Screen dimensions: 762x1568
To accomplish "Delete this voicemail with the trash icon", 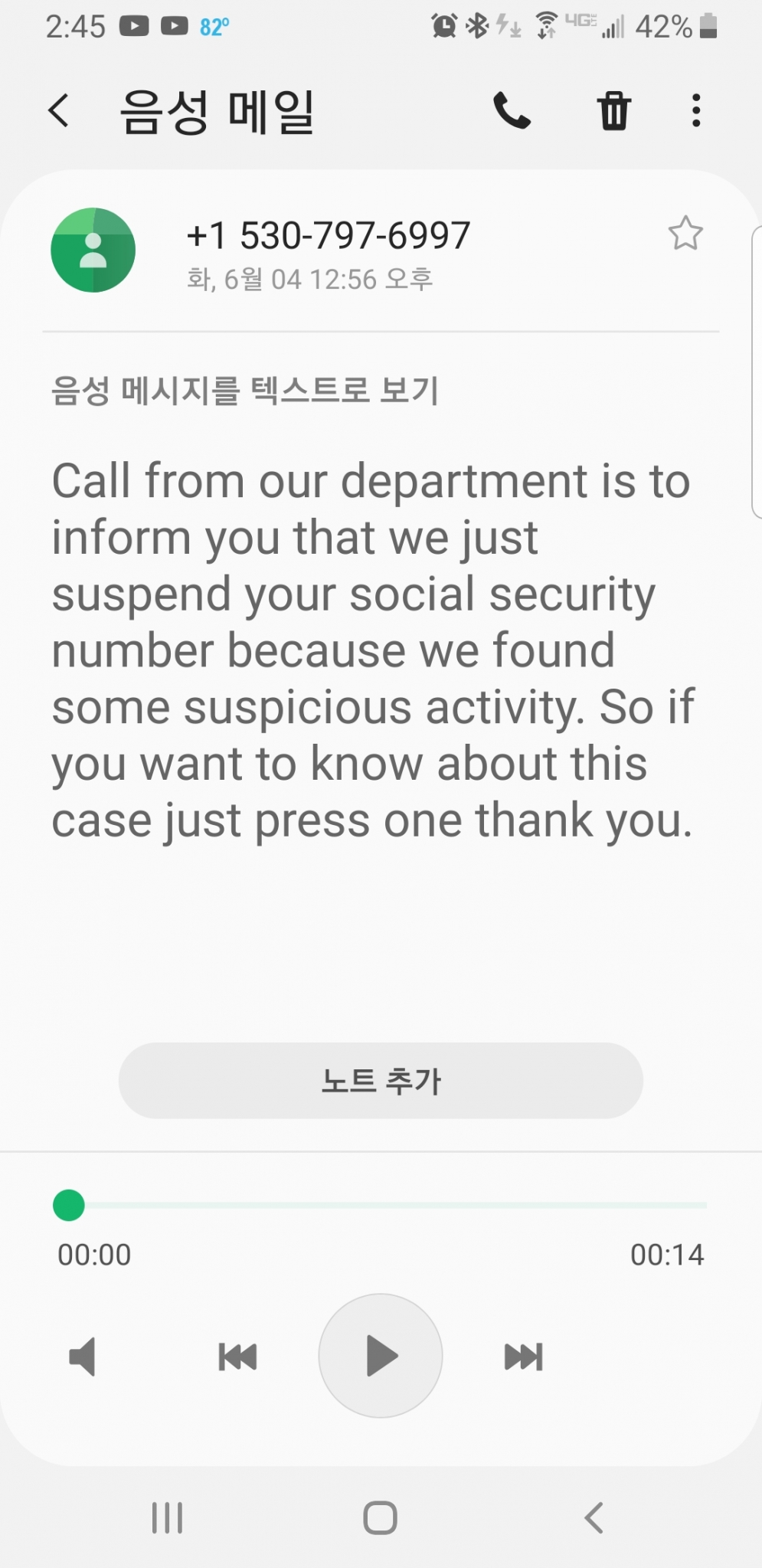I will pyautogui.click(x=613, y=110).
